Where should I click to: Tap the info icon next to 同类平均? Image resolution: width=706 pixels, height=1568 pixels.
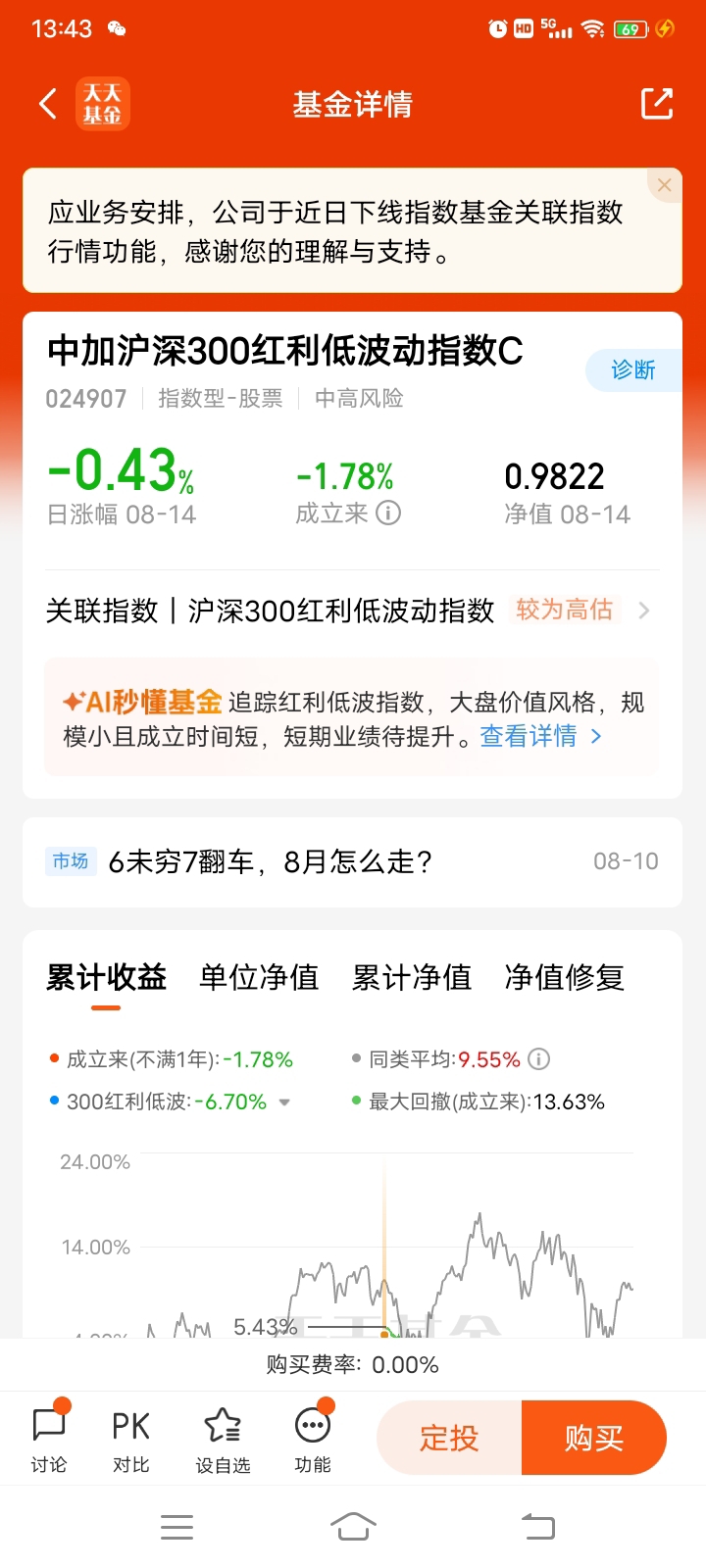click(539, 1059)
